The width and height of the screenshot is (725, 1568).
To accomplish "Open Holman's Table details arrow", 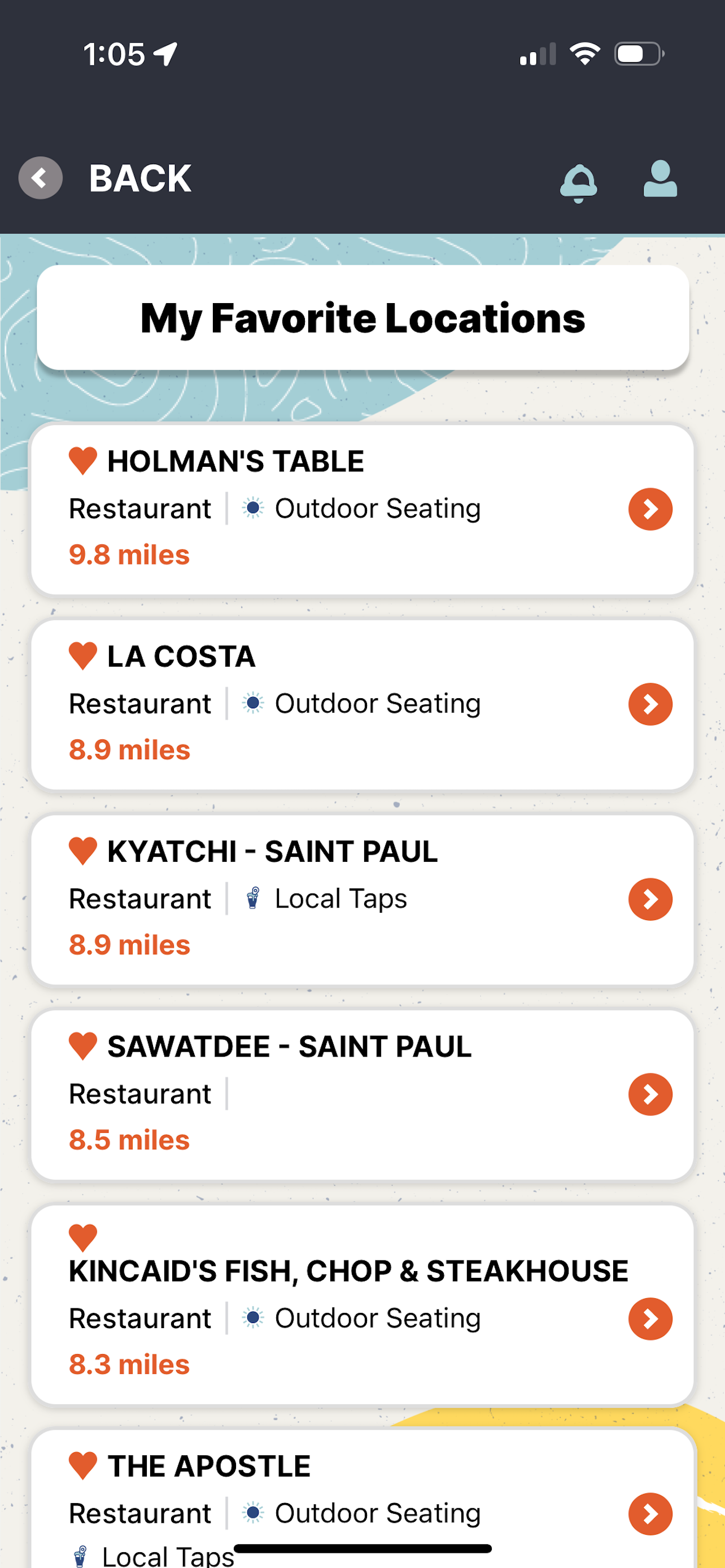I will [x=650, y=509].
